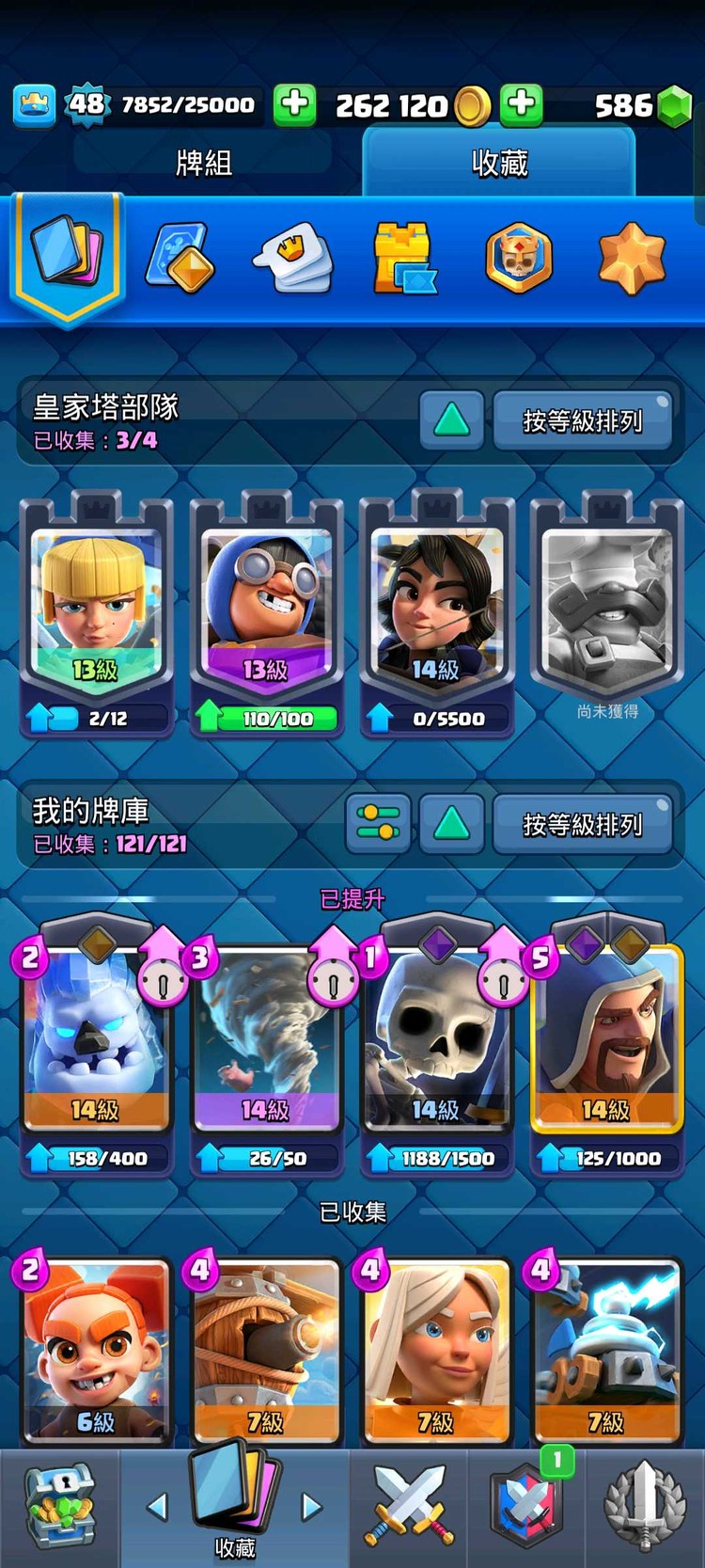Switch to the 牌組 tab
The image size is (705, 1568).
tap(204, 164)
